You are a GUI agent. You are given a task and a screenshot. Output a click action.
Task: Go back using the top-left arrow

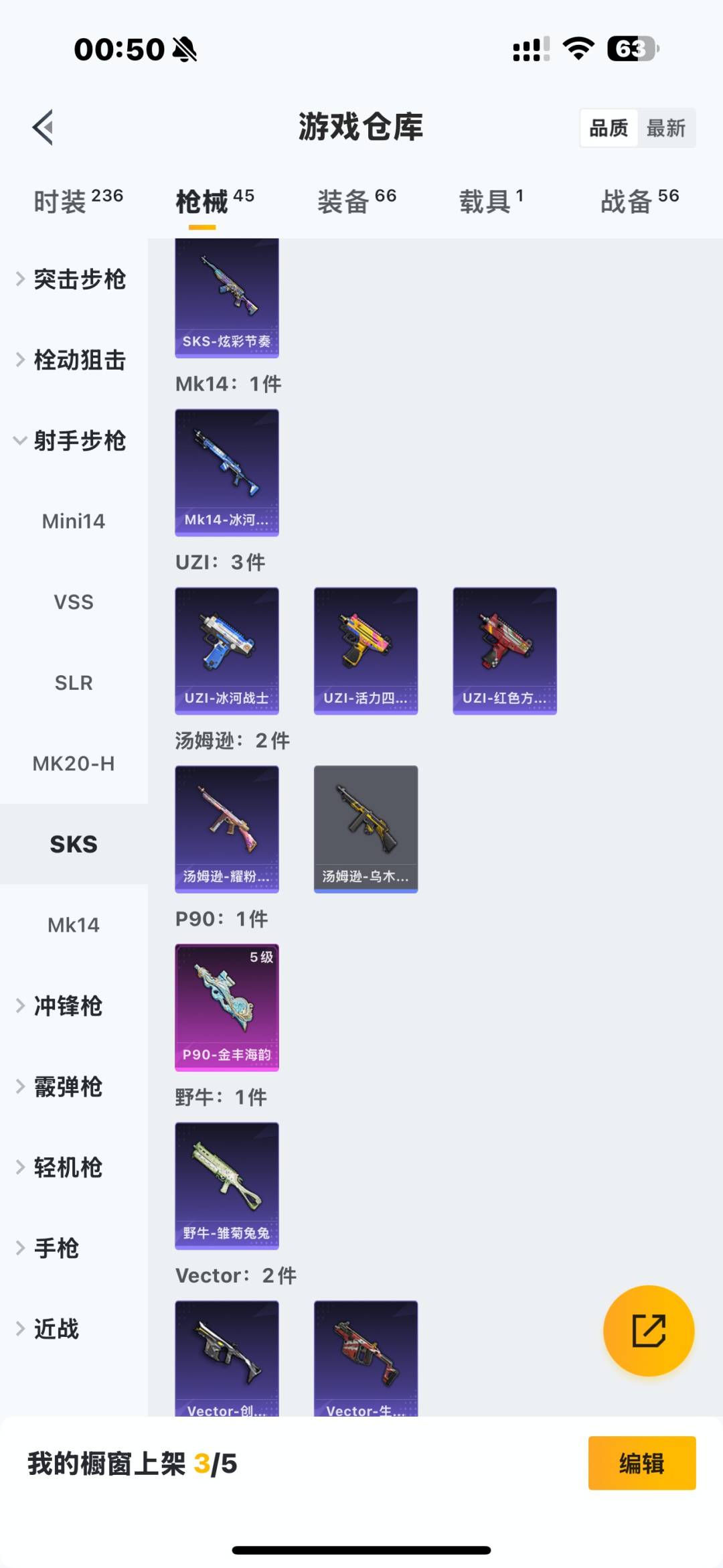point(44,127)
